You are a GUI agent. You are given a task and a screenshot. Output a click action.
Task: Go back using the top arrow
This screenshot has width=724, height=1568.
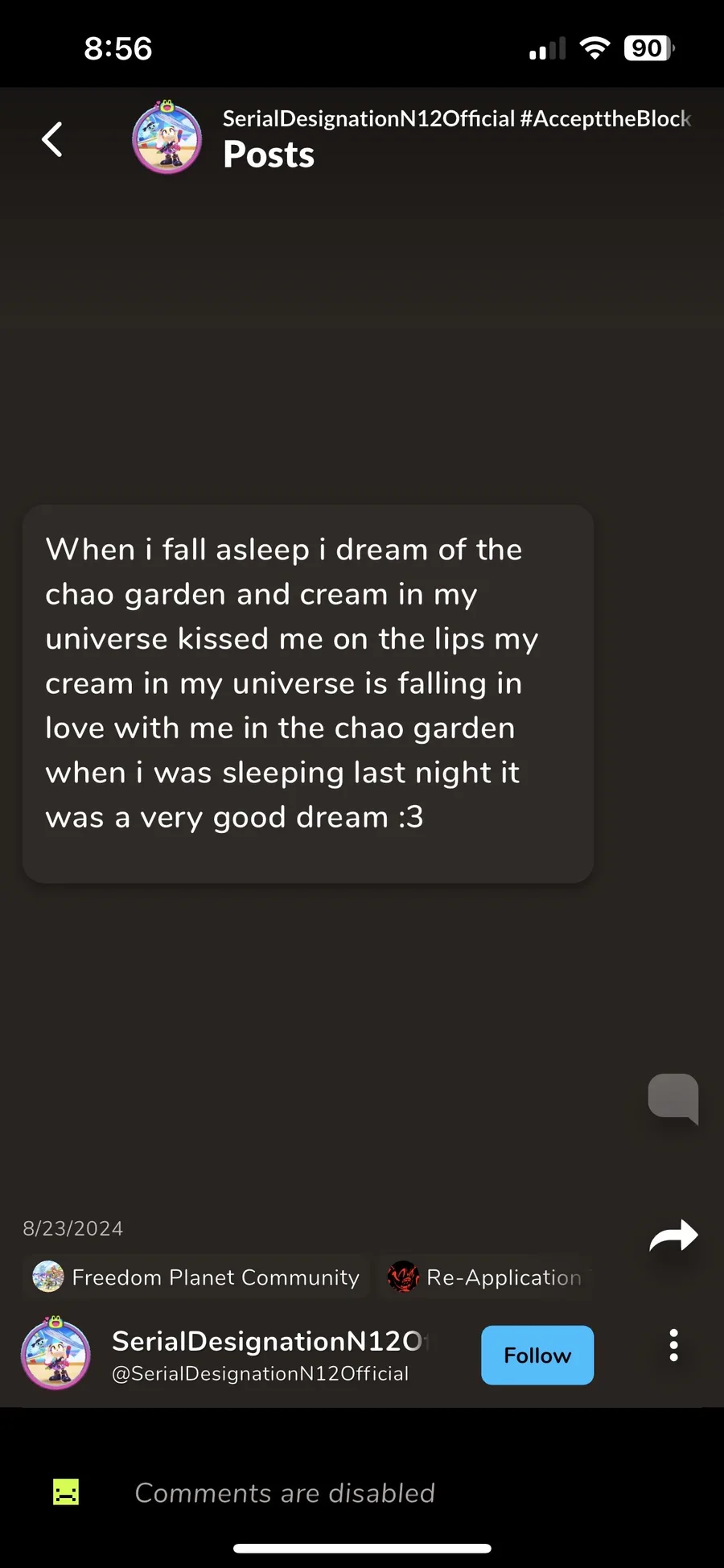52,139
